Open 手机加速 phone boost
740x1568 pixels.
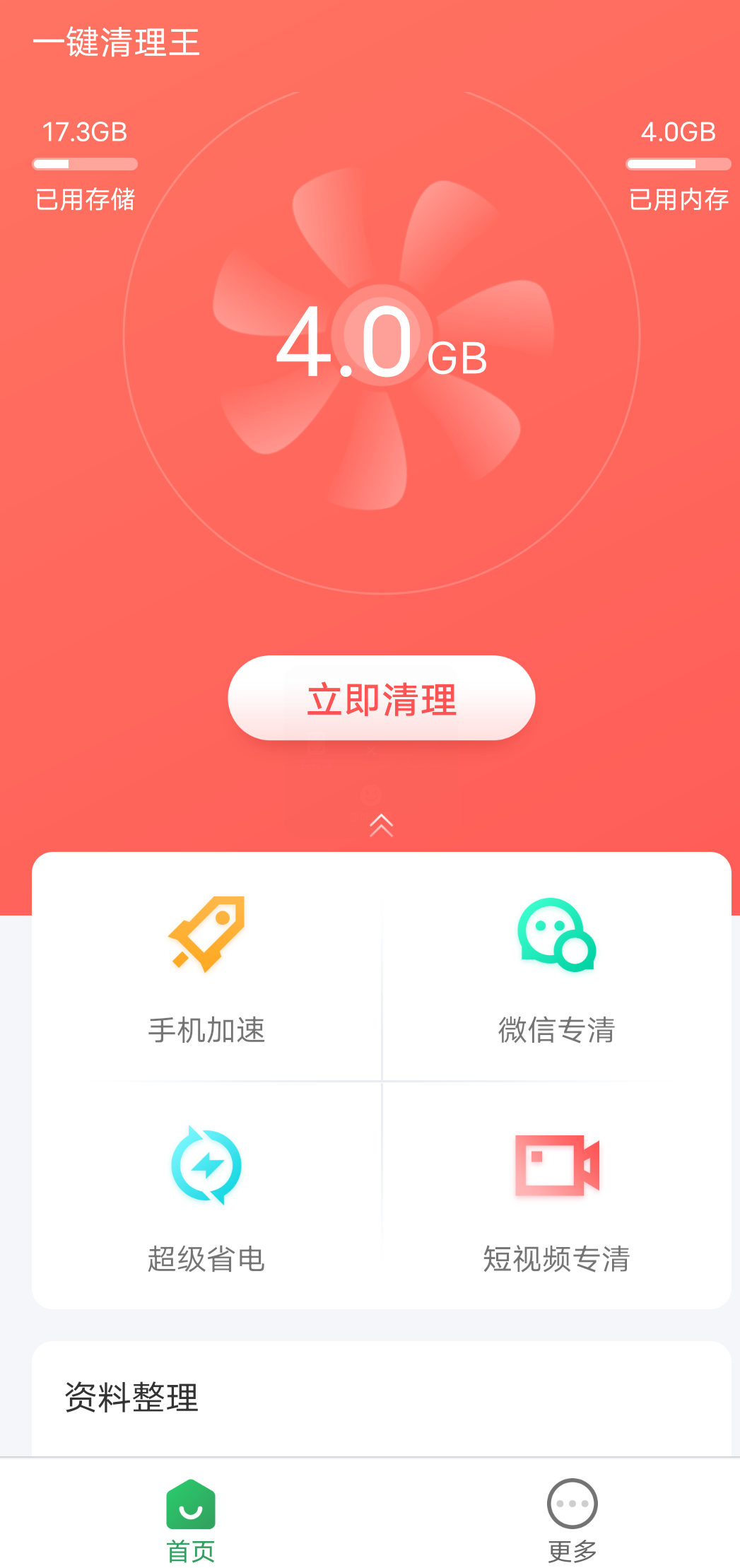click(206, 969)
